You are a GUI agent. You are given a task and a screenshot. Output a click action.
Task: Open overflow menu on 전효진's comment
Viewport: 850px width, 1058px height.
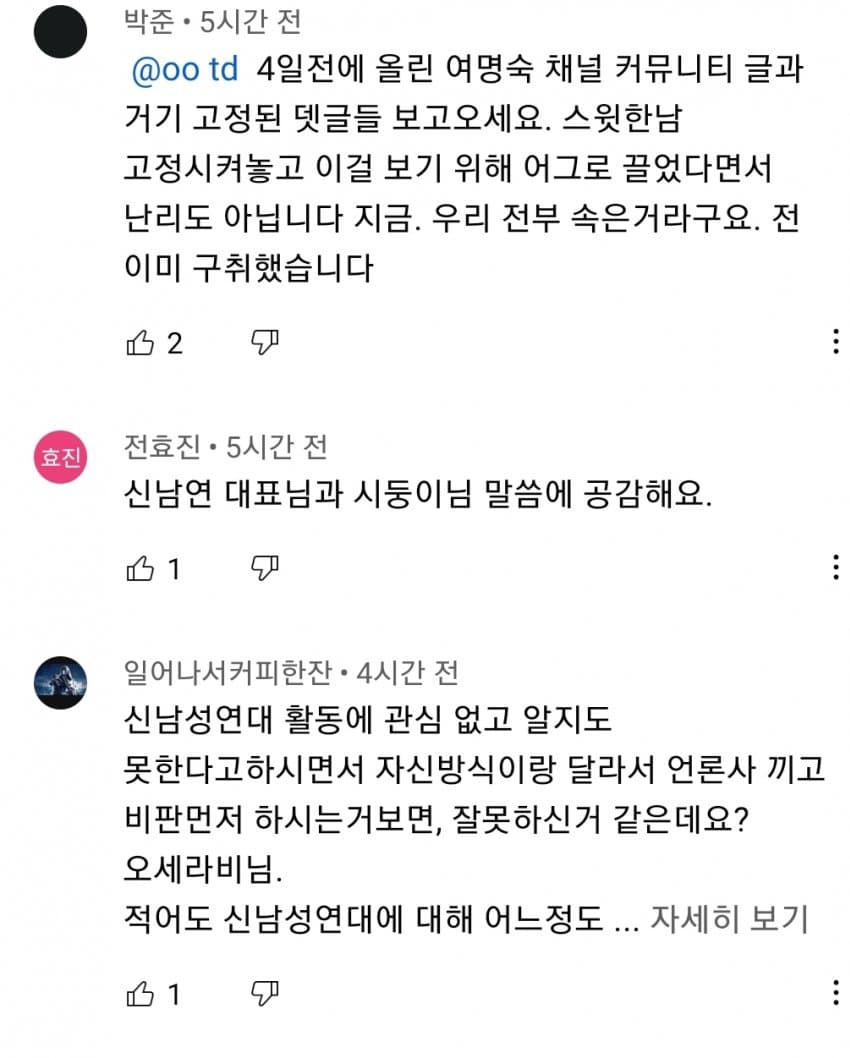(836, 568)
